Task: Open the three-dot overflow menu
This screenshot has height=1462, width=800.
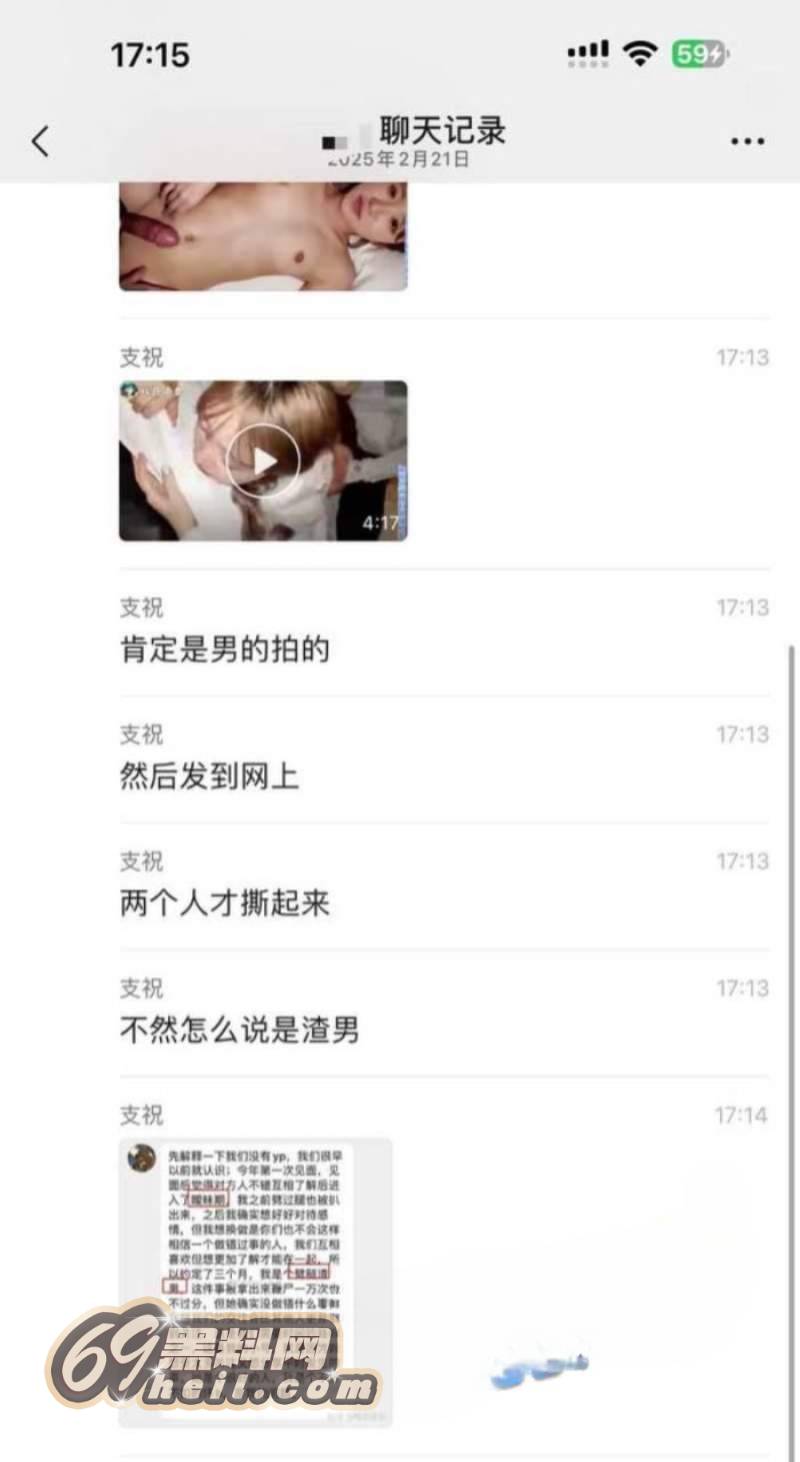Action: click(747, 142)
